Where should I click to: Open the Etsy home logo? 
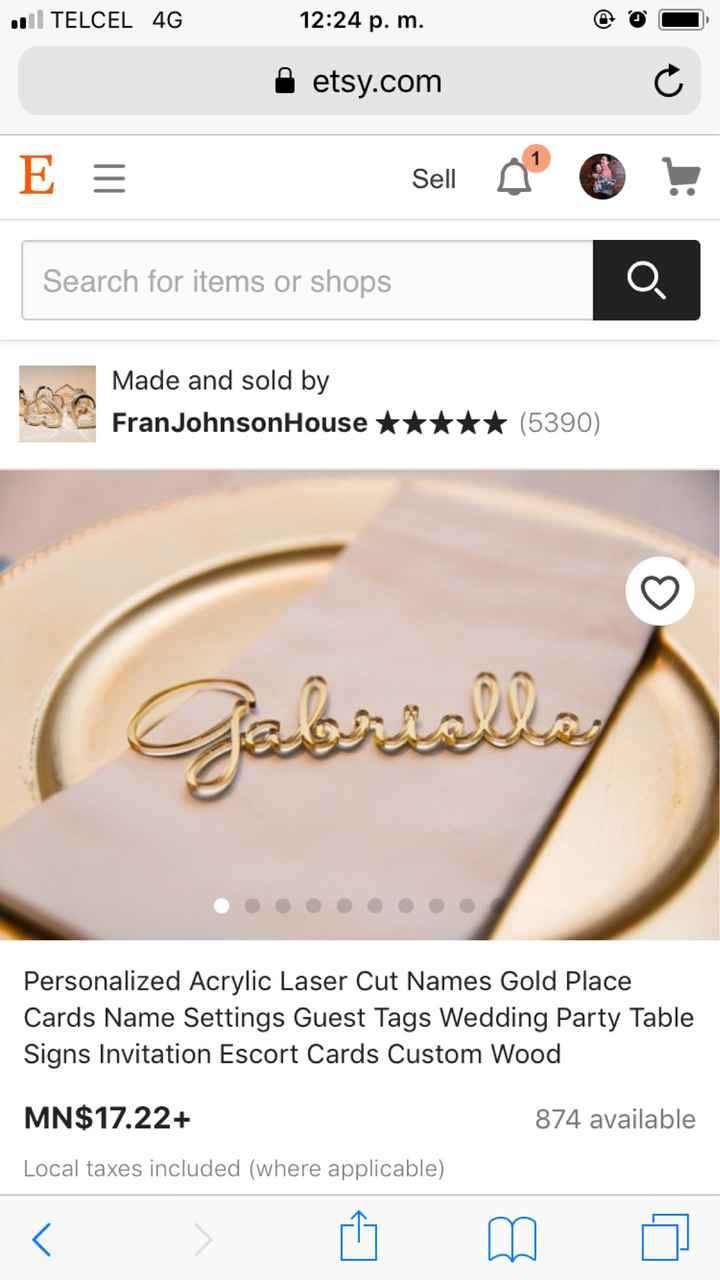[x=37, y=177]
